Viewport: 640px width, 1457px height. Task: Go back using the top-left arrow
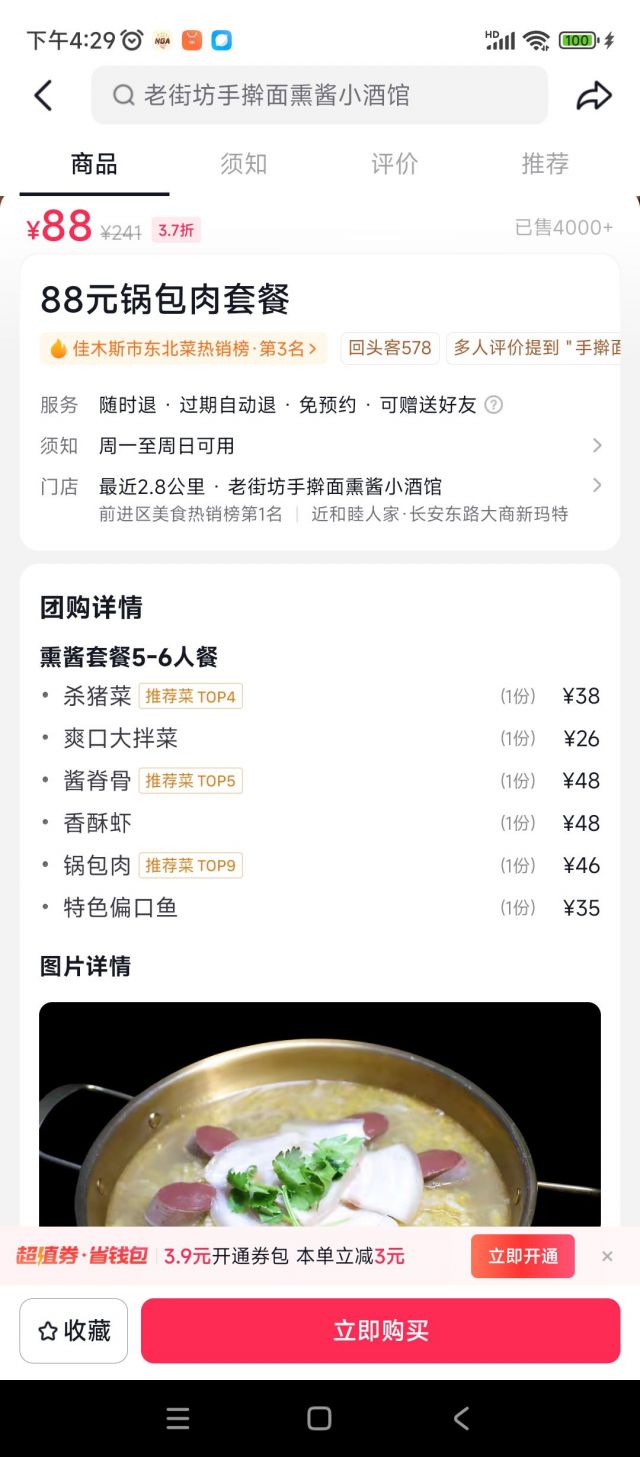tap(43, 96)
